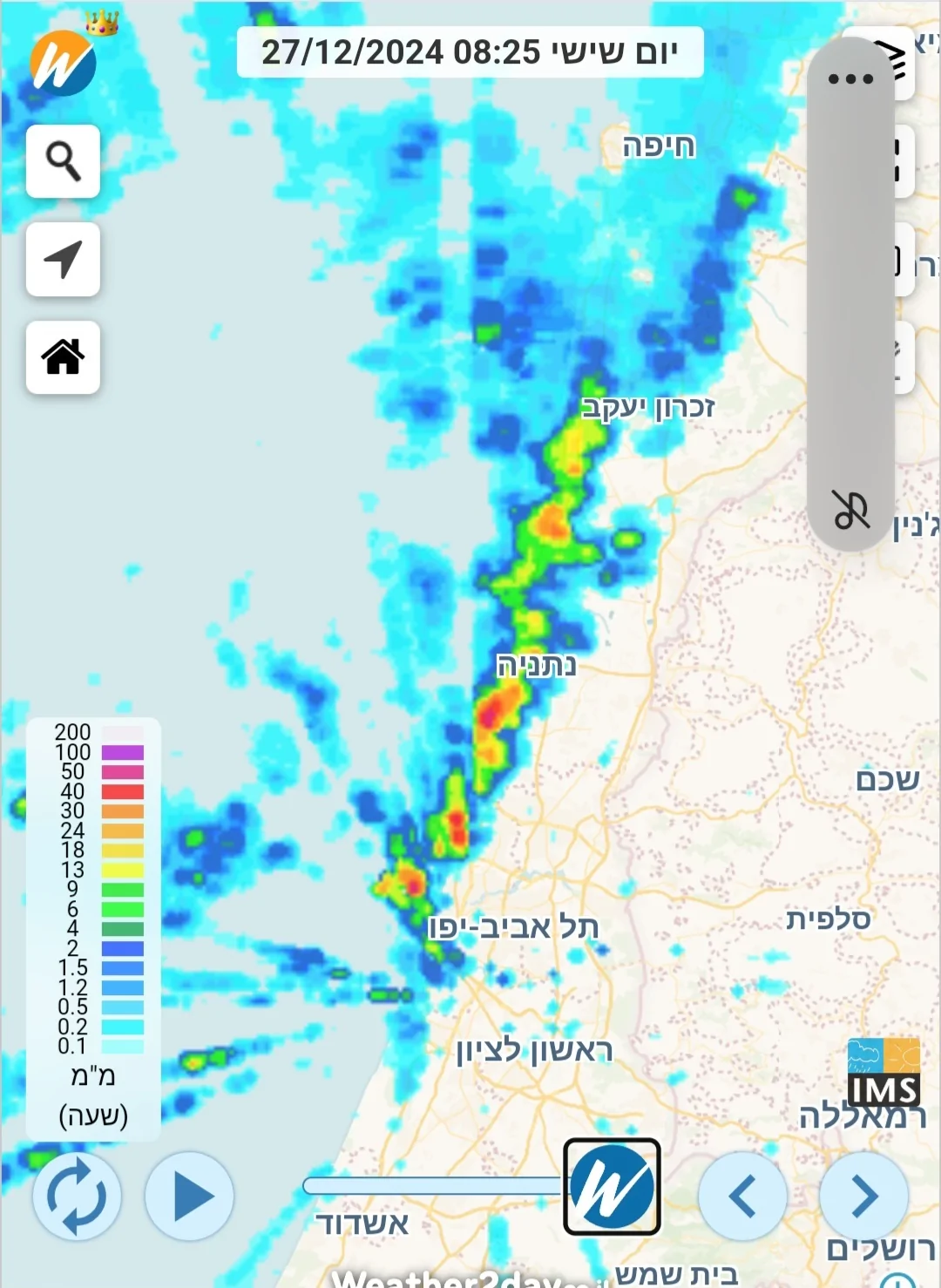The height and width of the screenshot is (1288, 941).
Task: Open more volume settings via three dots
Action: (x=850, y=78)
